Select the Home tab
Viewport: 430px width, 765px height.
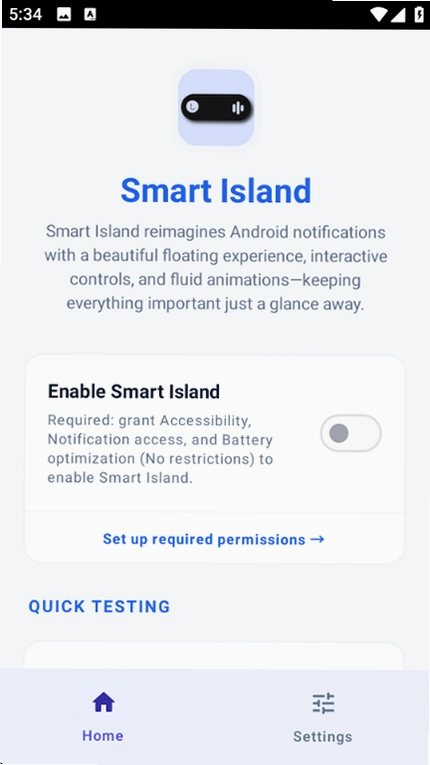pos(103,717)
